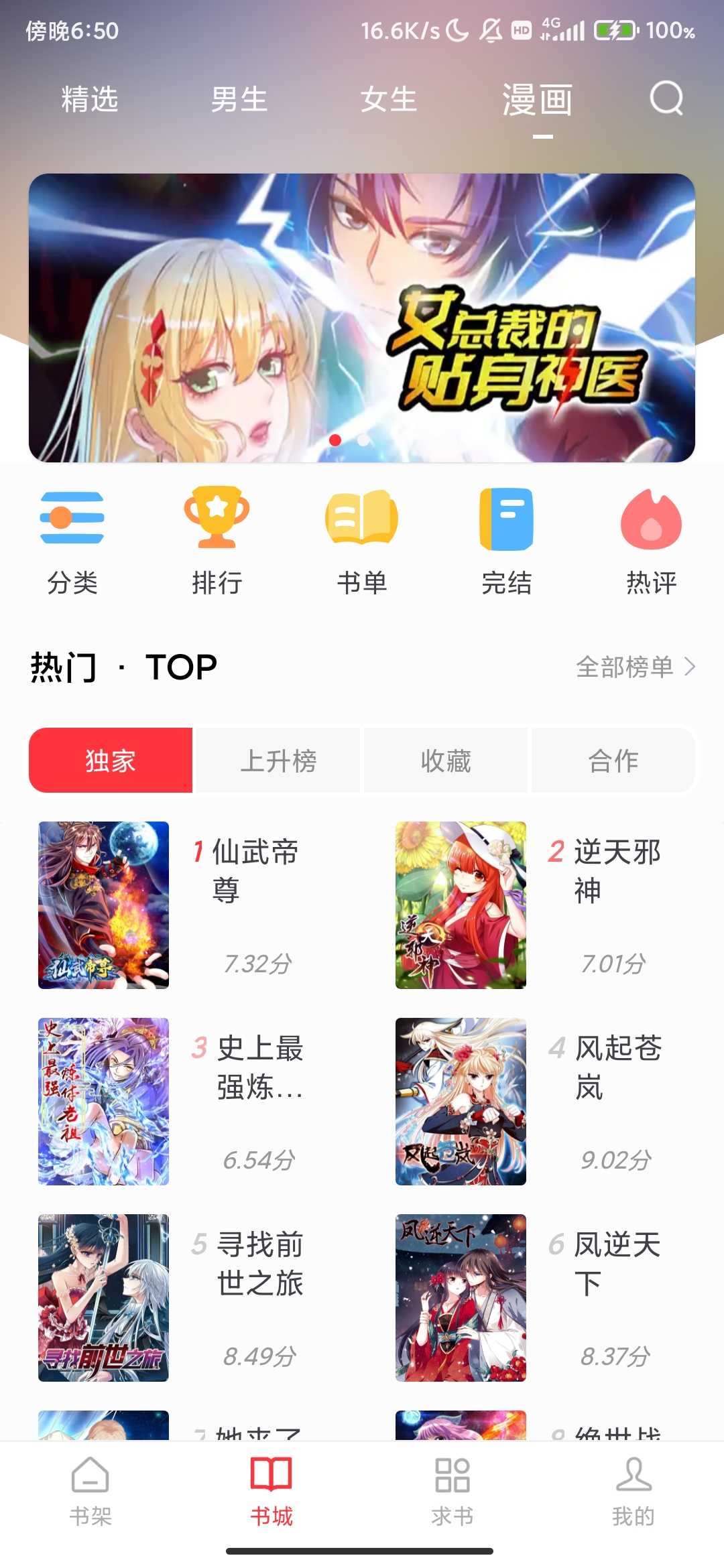724x1568 pixels.
Task: View 全部榜单 full rankings
Action: [x=635, y=667]
